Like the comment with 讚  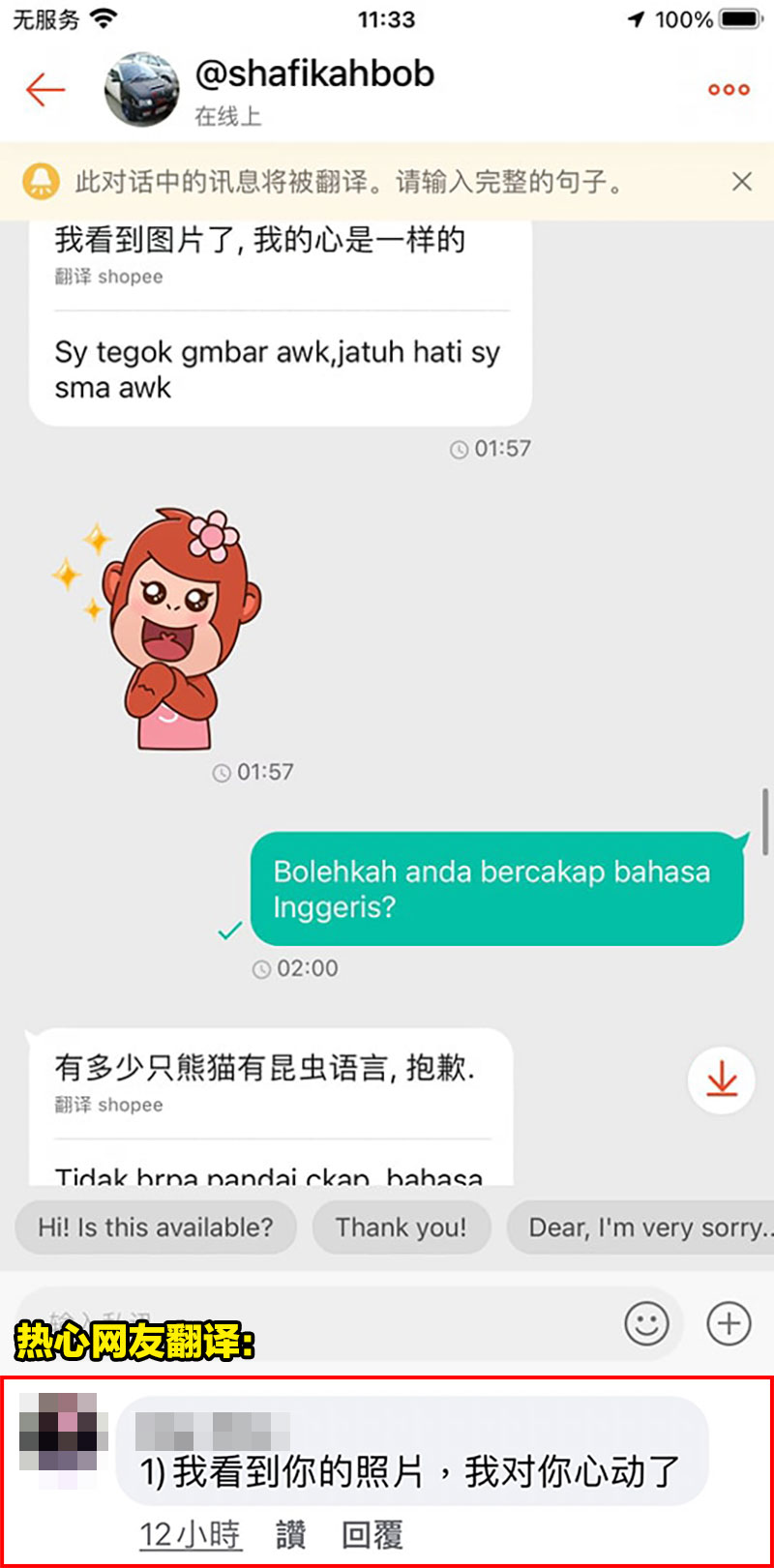(290, 1534)
